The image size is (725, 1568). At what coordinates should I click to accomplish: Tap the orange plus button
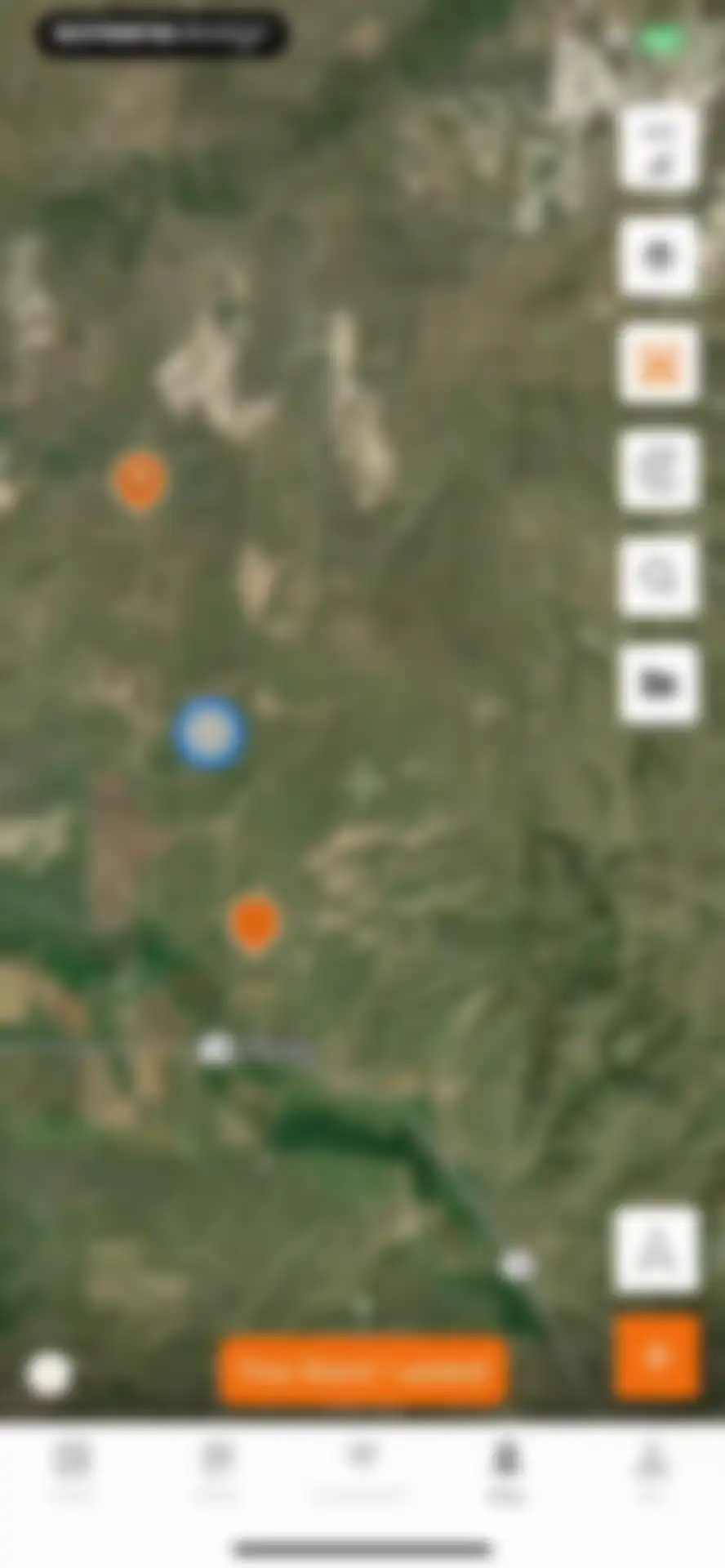click(x=657, y=1357)
